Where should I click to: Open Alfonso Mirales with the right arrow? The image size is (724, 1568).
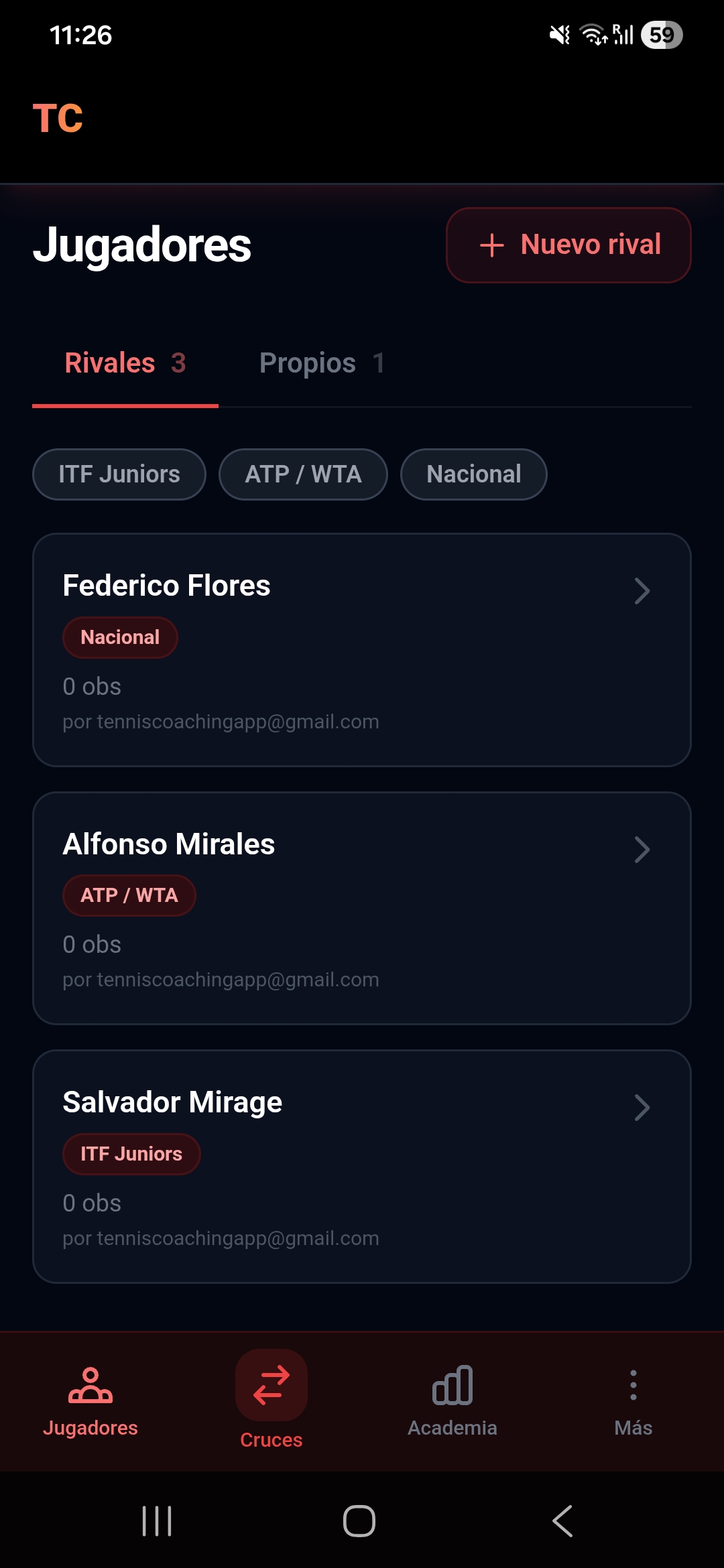point(642,850)
